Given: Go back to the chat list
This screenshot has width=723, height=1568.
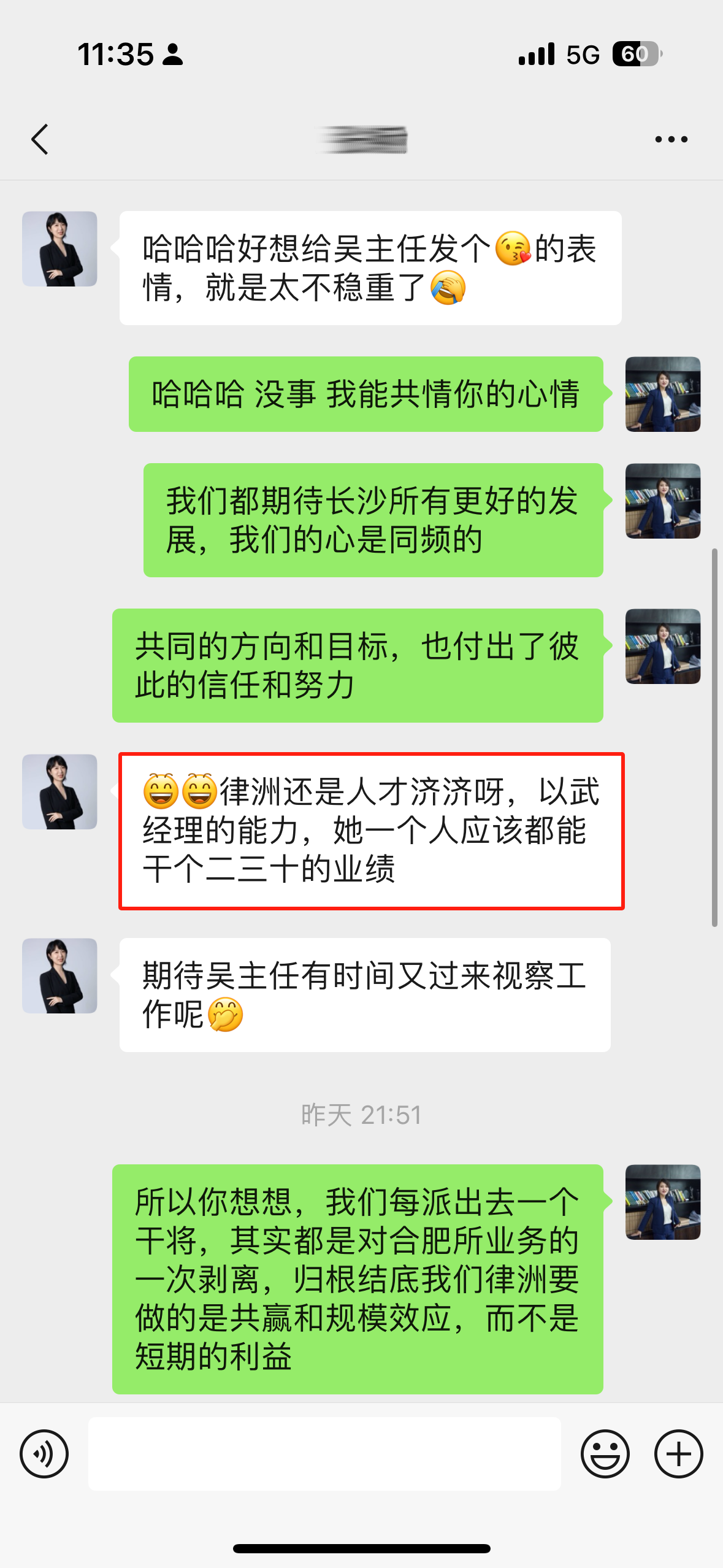Looking at the screenshot, I should (x=40, y=139).
